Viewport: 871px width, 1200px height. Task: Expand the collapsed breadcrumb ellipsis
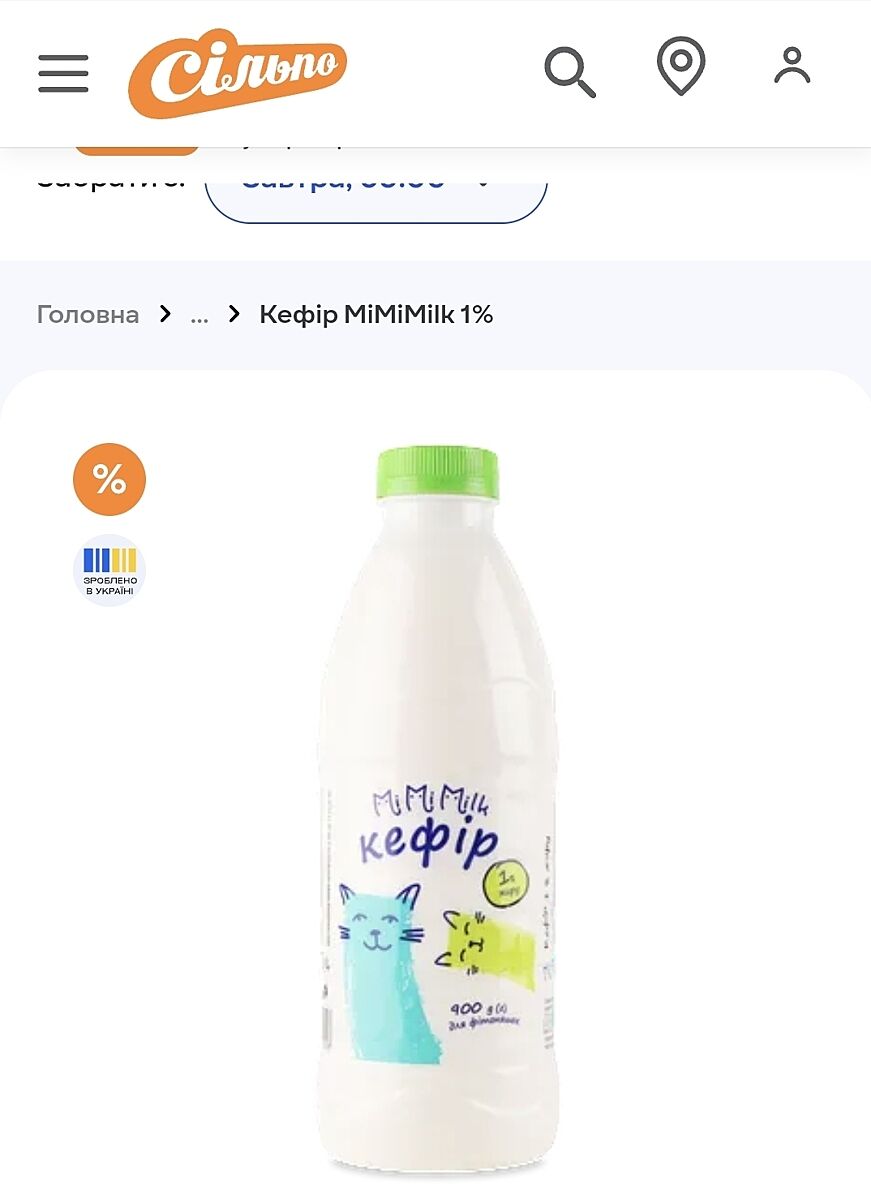pyautogui.click(x=199, y=315)
